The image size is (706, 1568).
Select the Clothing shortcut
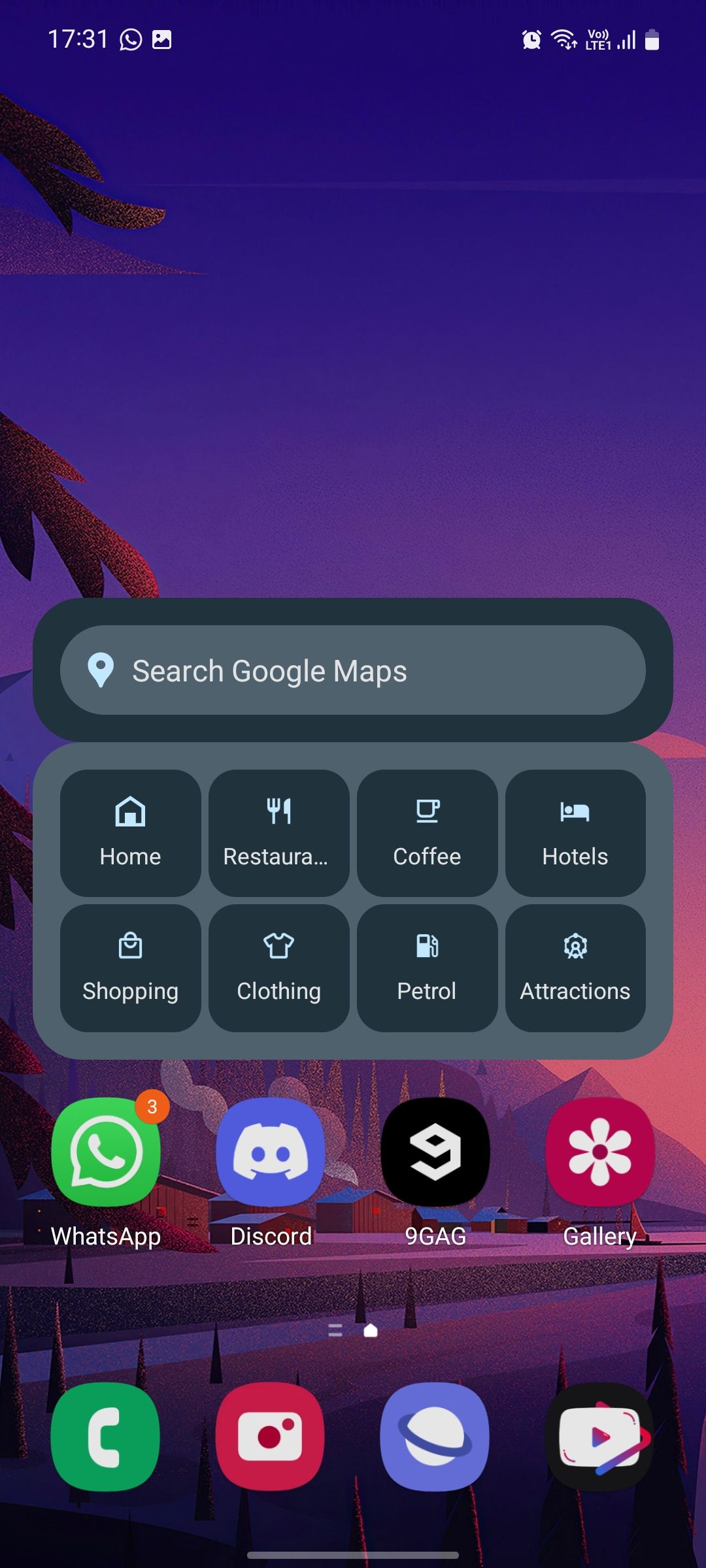(x=278, y=968)
